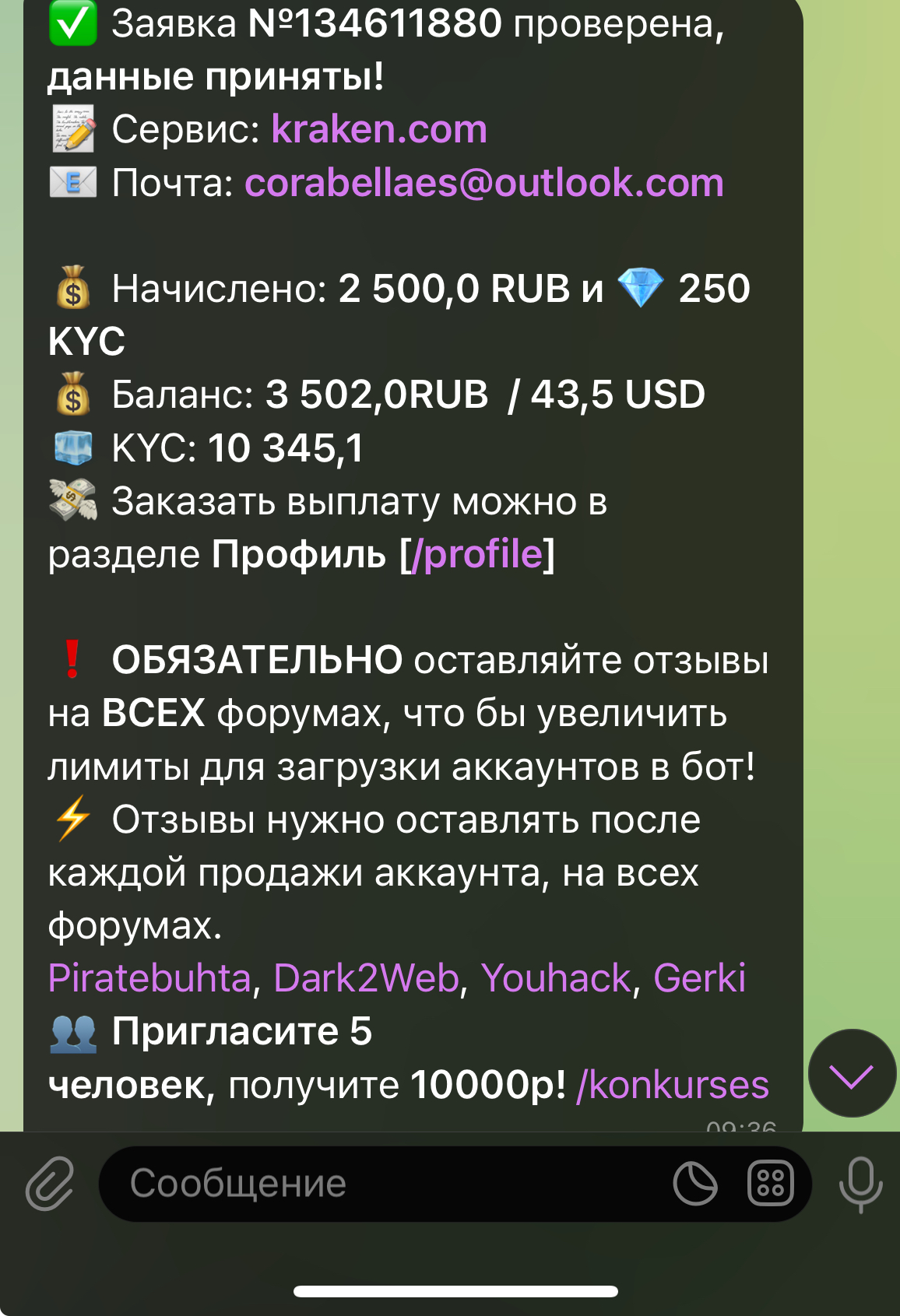Tap the microphone to record voice
Image resolution: width=900 pixels, height=1316 pixels.
(860, 1184)
